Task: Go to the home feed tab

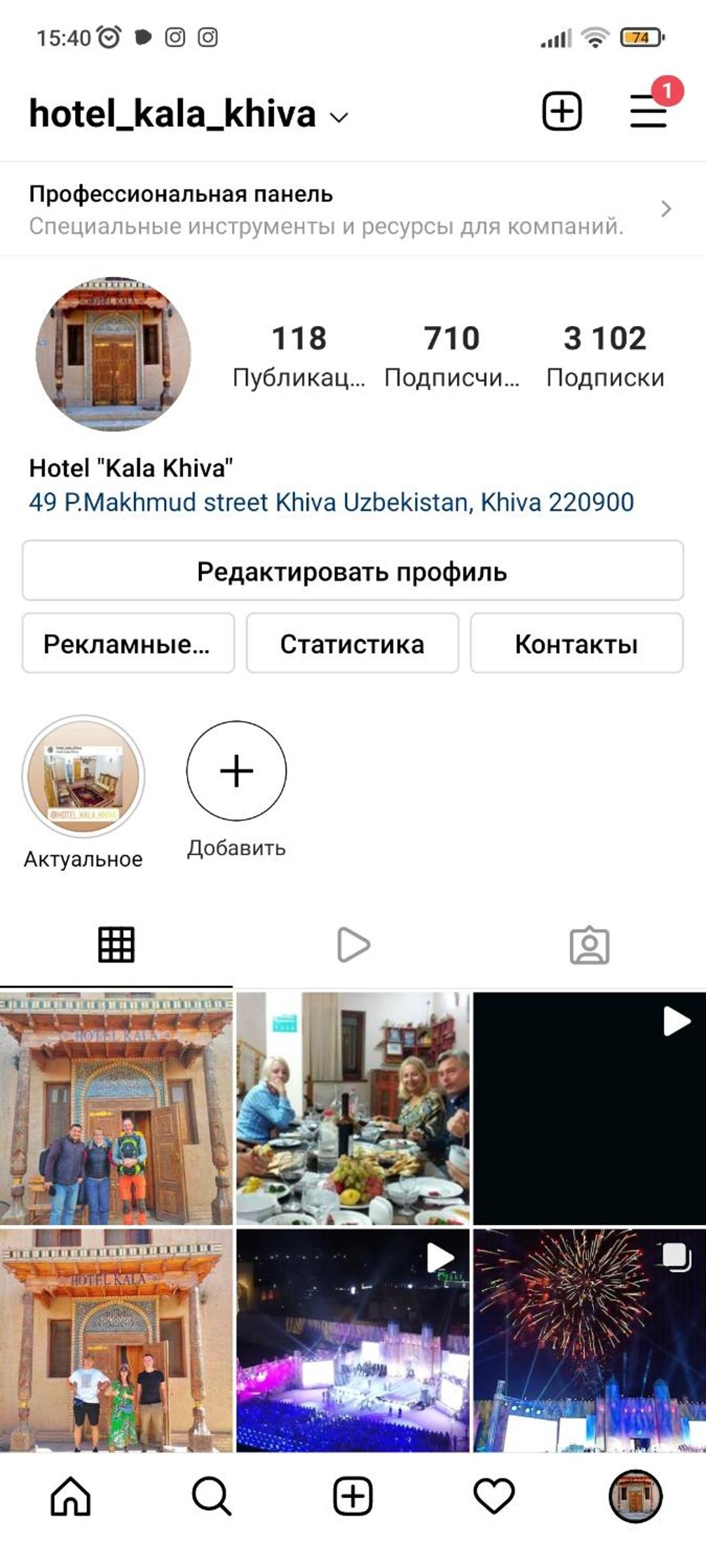Action: 71,1496
